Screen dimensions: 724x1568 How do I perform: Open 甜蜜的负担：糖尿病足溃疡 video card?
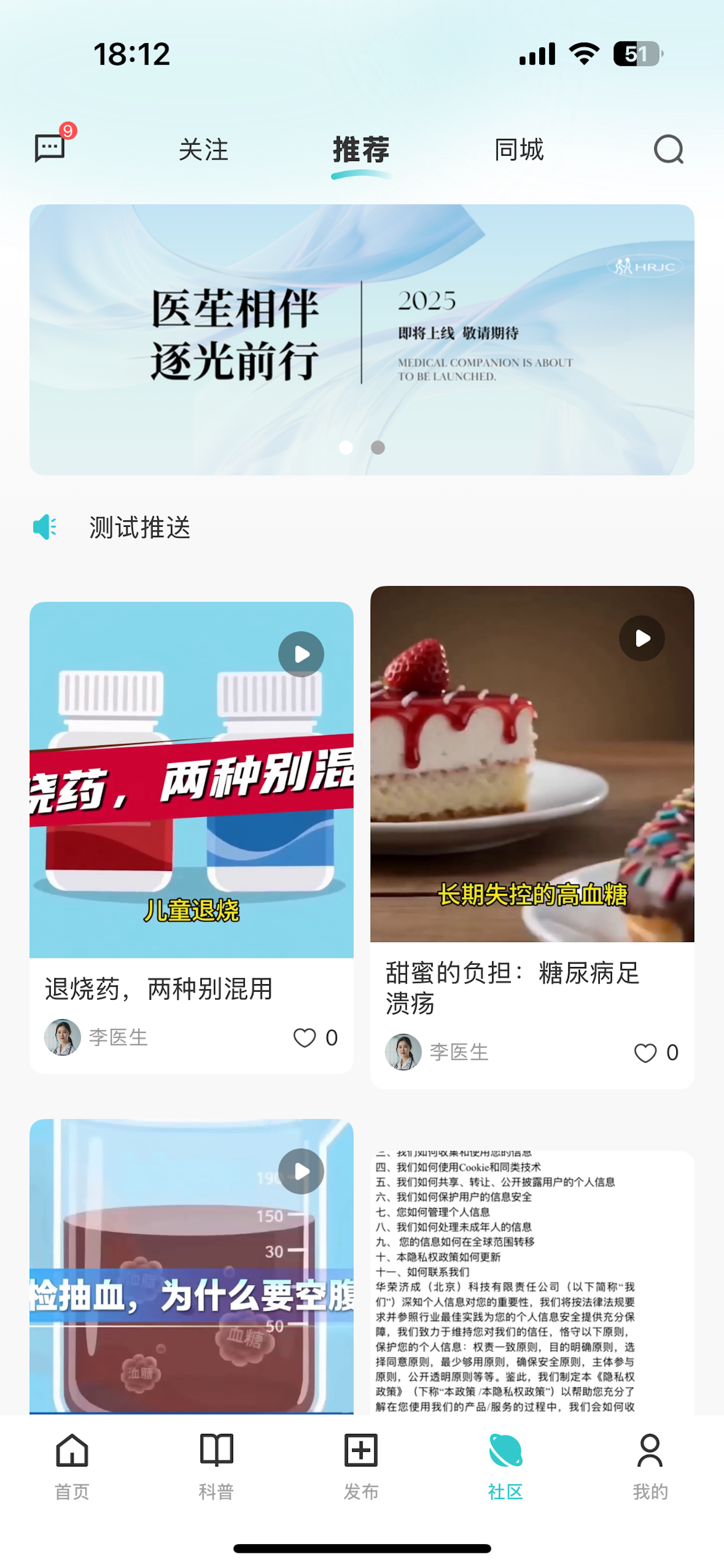coord(532,837)
